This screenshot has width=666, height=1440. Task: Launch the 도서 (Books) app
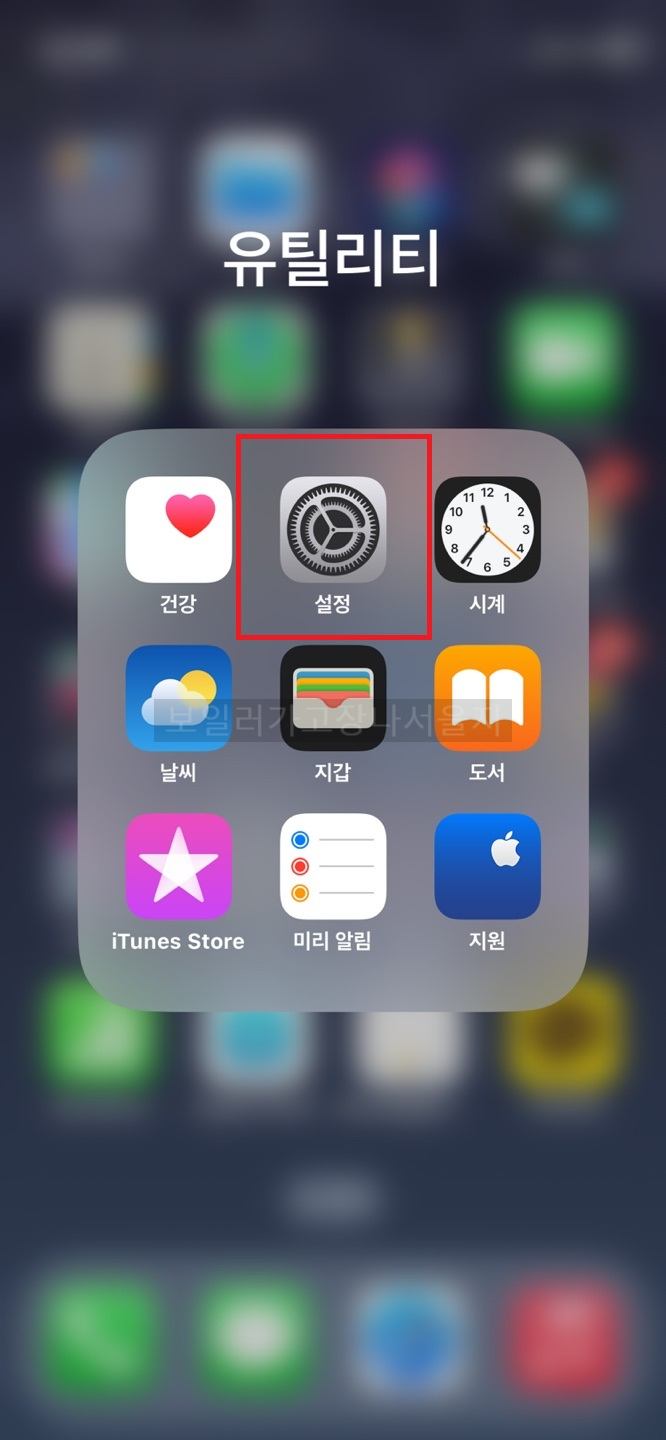[487, 698]
